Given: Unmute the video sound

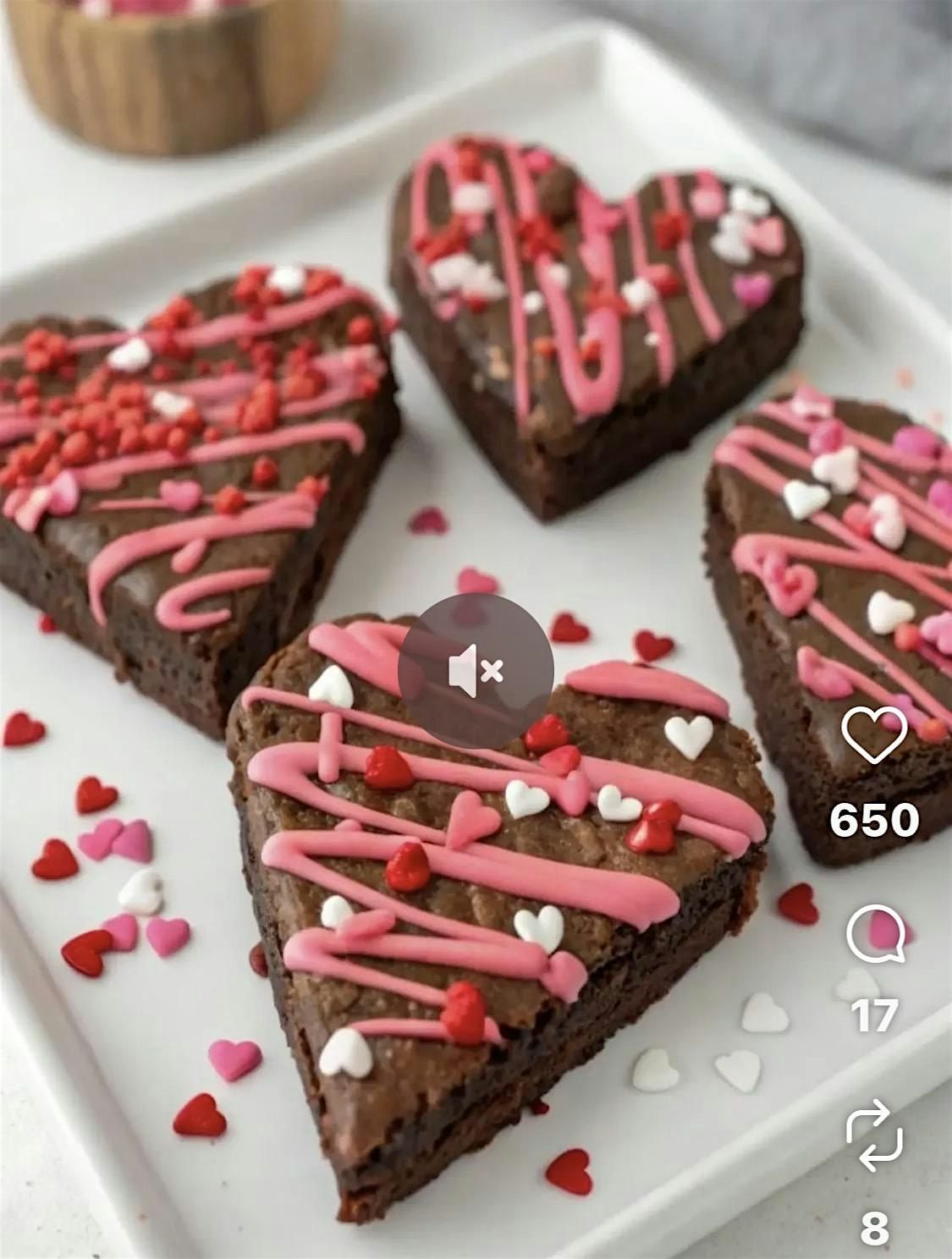Looking at the screenshot, I should coord(476,671).
